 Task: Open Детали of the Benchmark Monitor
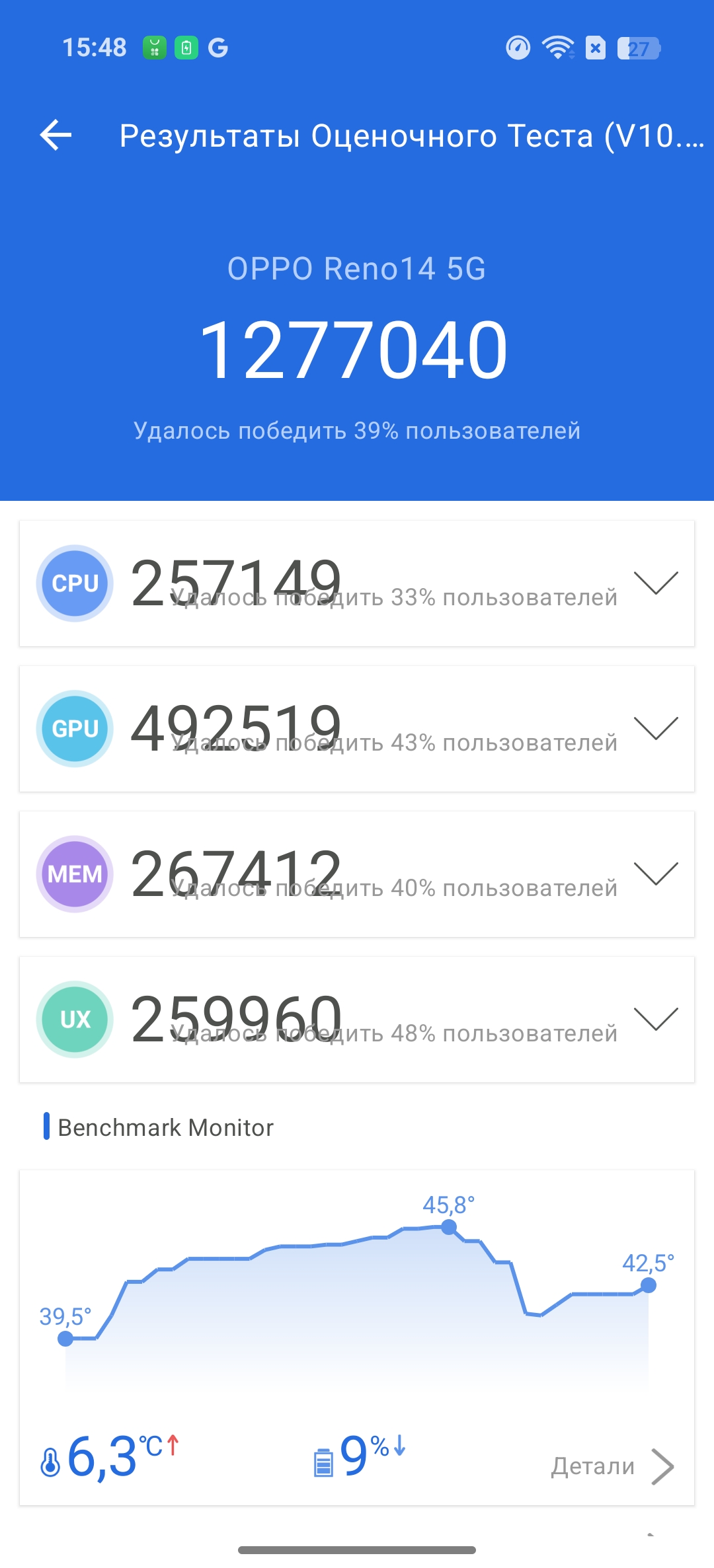(612, 1466)
